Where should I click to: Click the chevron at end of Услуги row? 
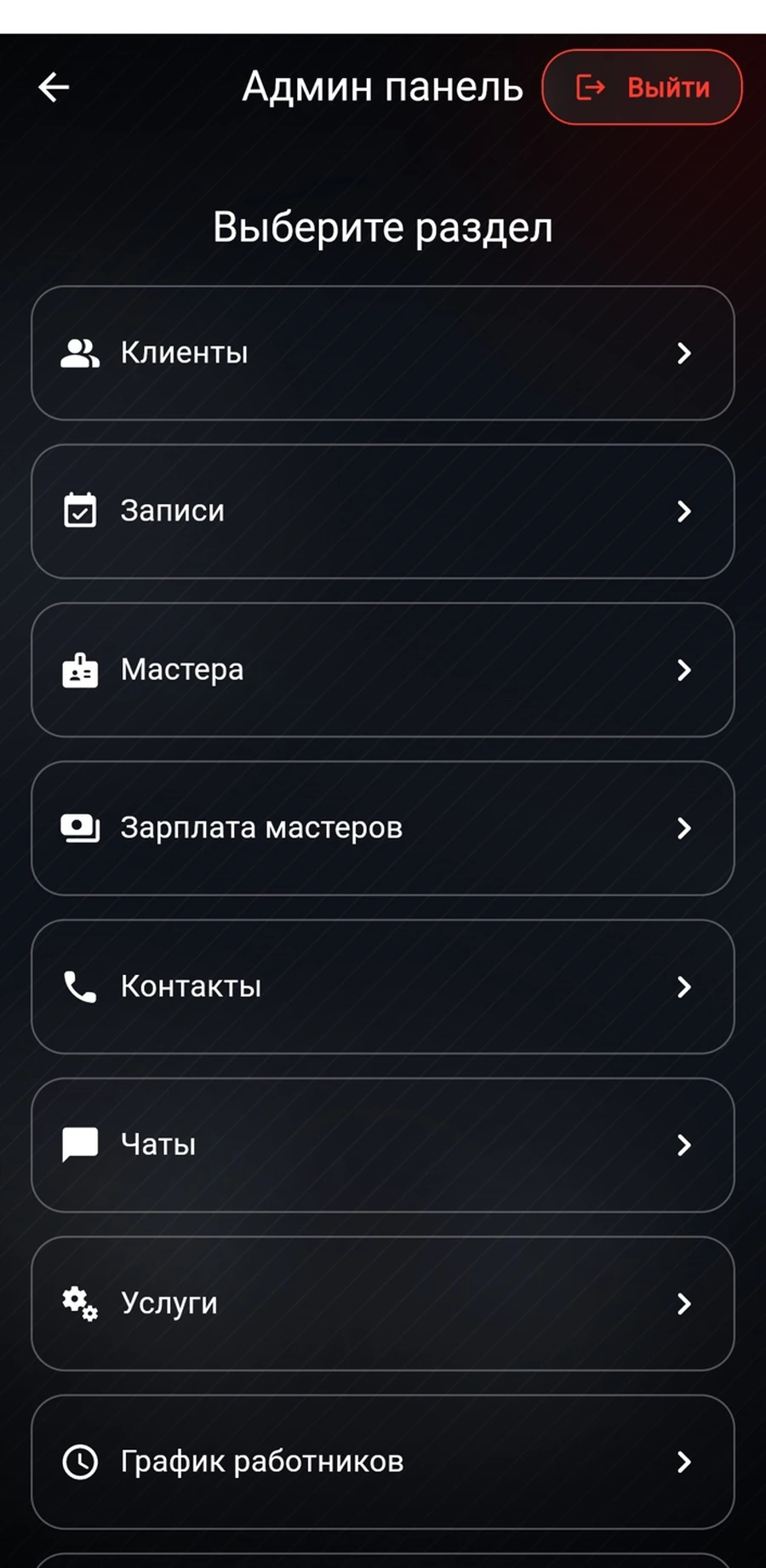pos(685,1304)
